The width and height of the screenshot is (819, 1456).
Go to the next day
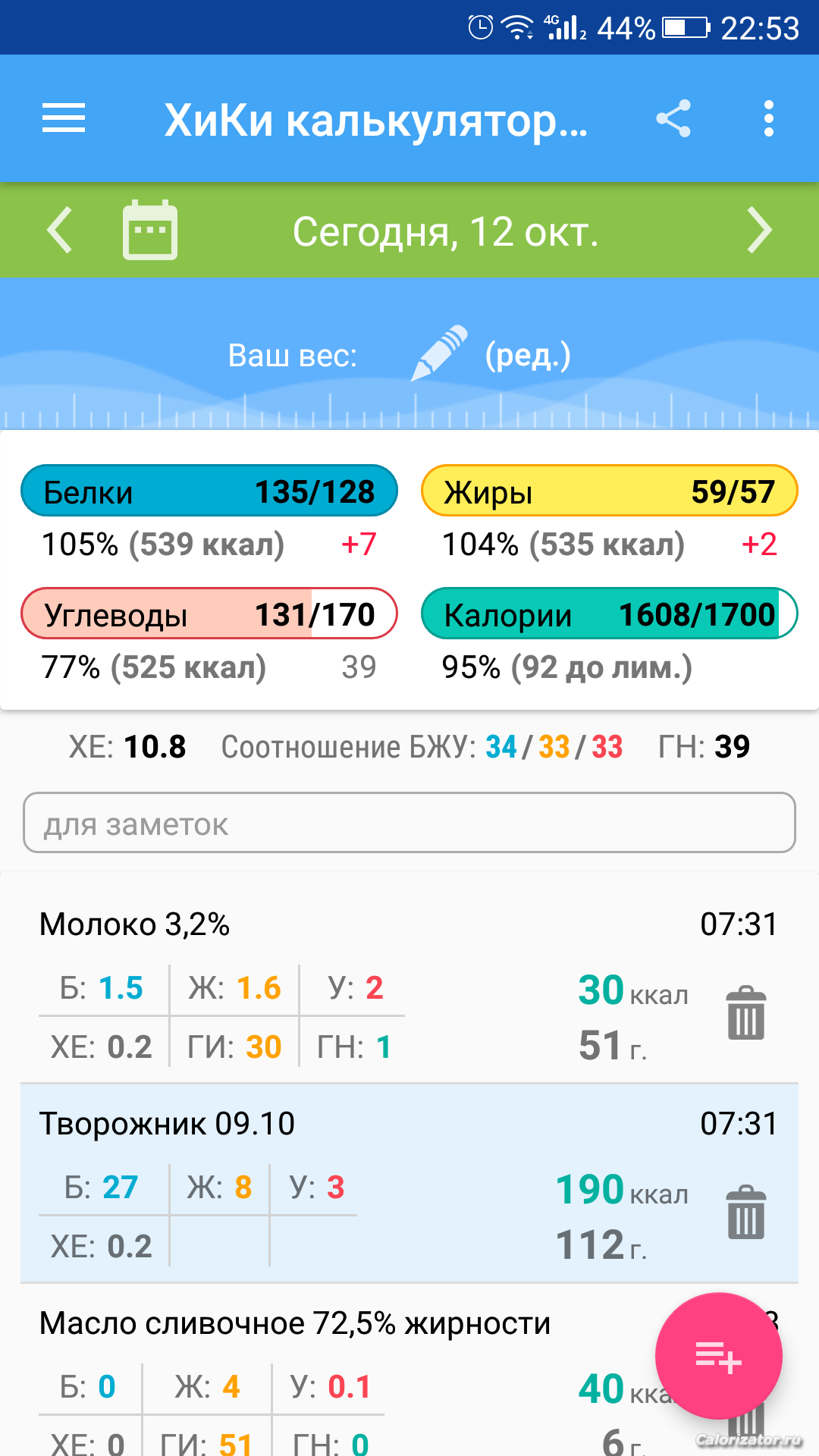pos(759,230)
